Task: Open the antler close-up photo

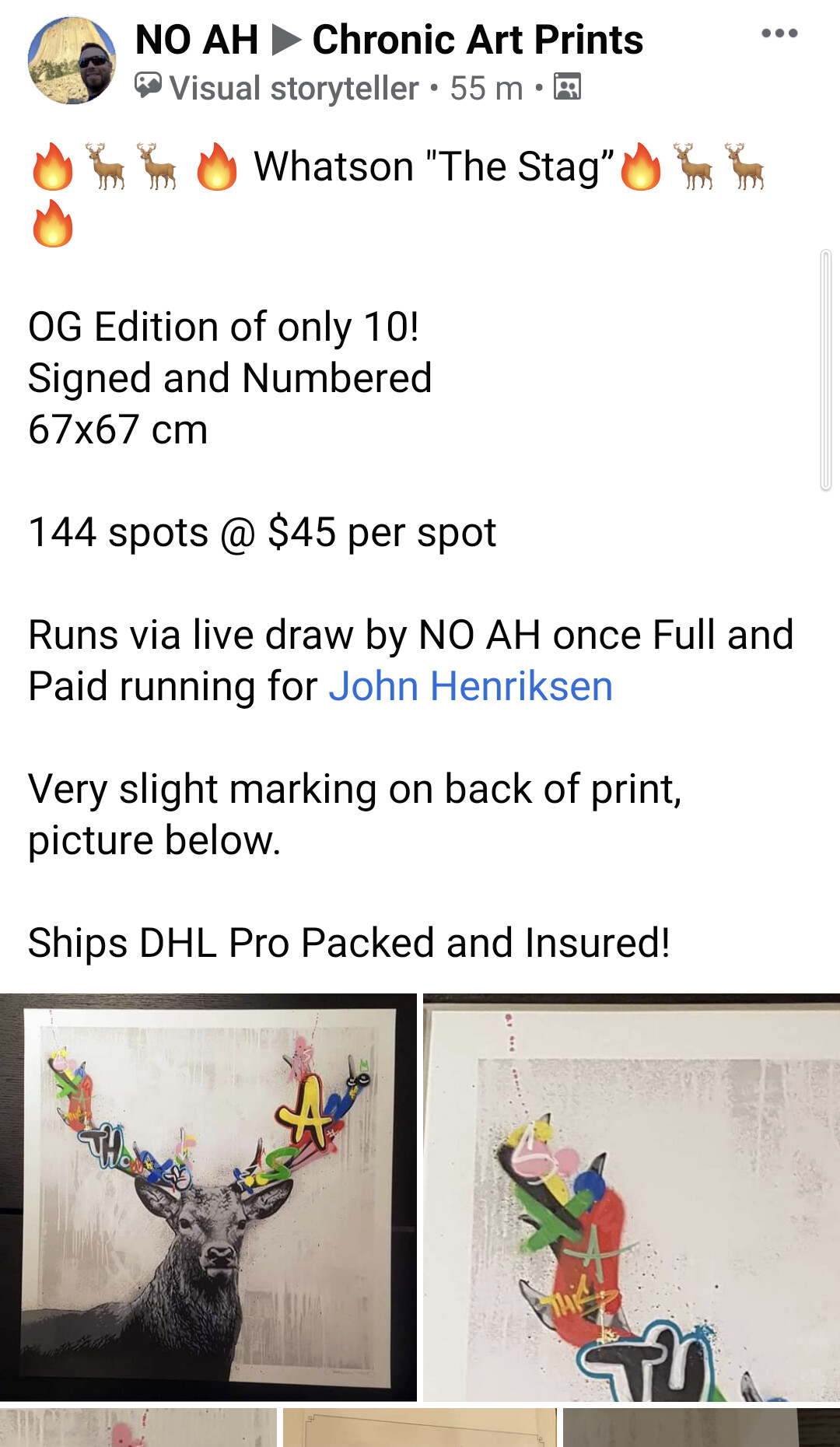Action: pyautogui.click(x=632, y=1196)
